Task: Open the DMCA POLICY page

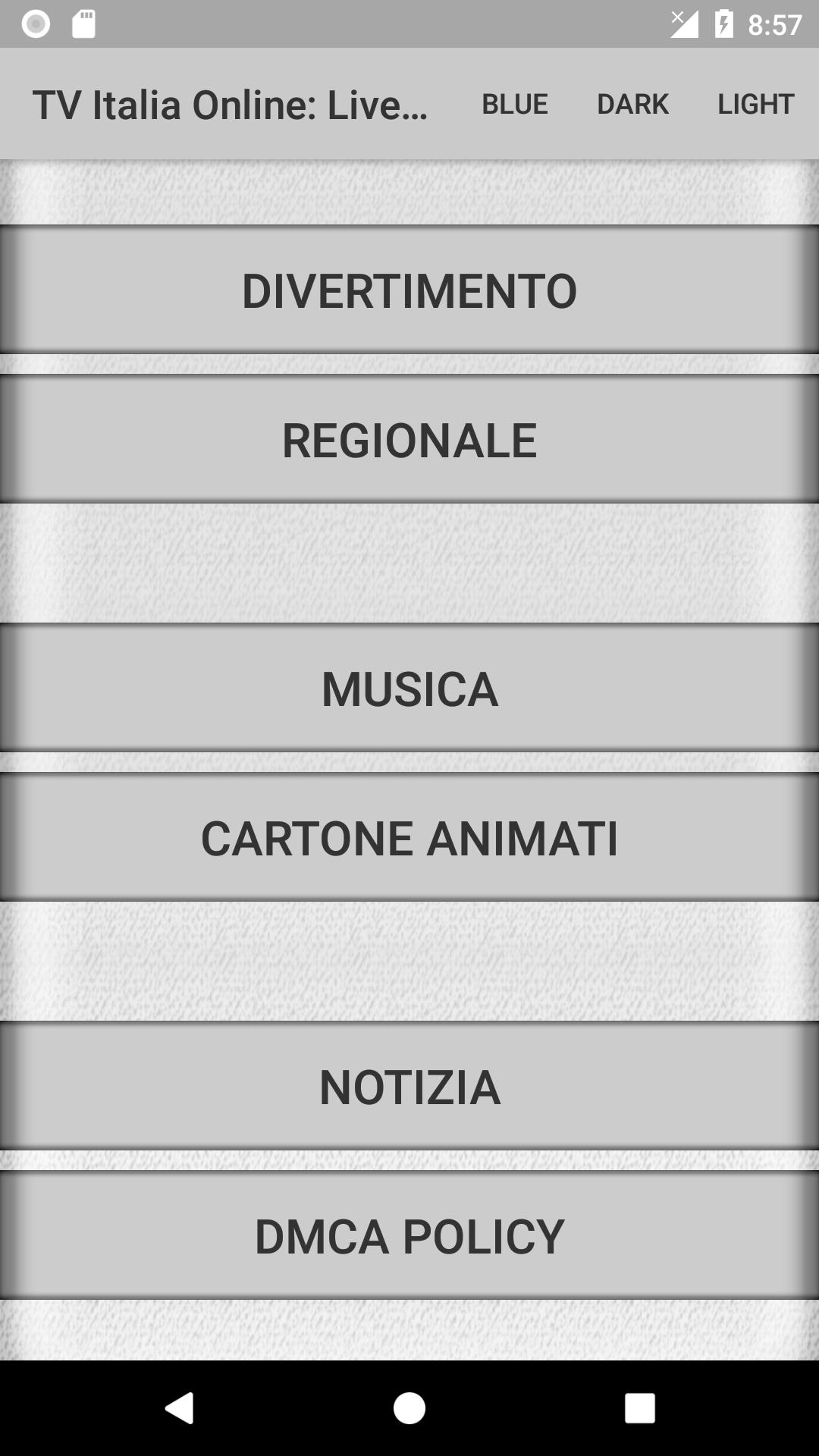Action: tap(409, 1236)
